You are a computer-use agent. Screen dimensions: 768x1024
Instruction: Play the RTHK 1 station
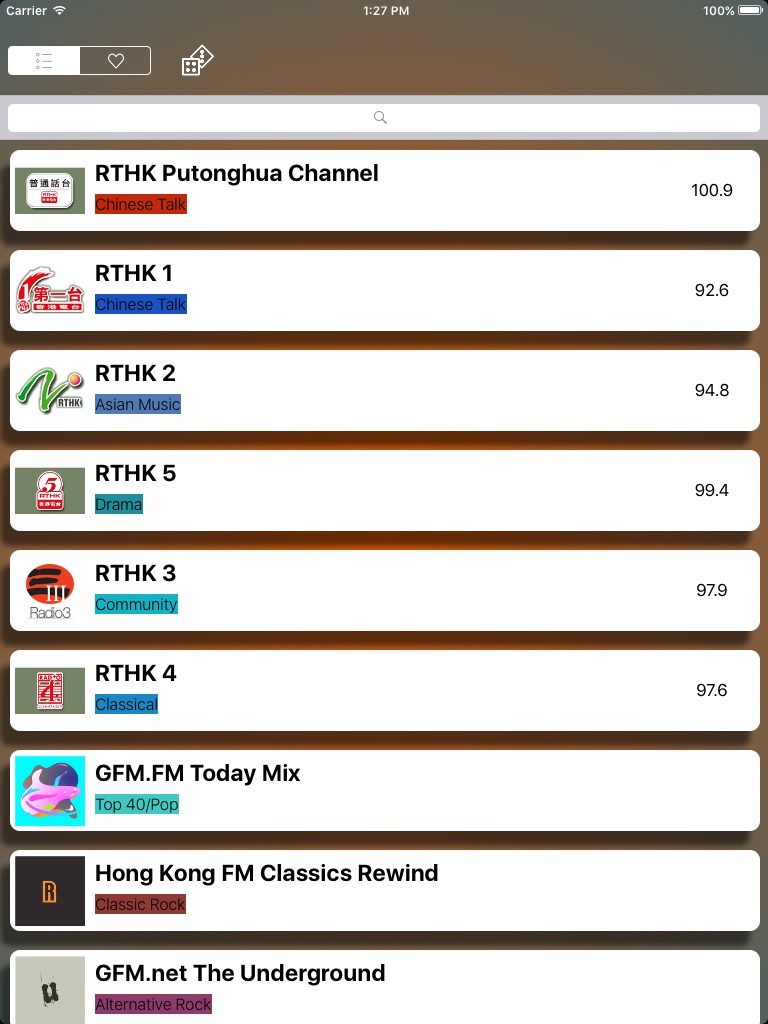pos(385,291)
